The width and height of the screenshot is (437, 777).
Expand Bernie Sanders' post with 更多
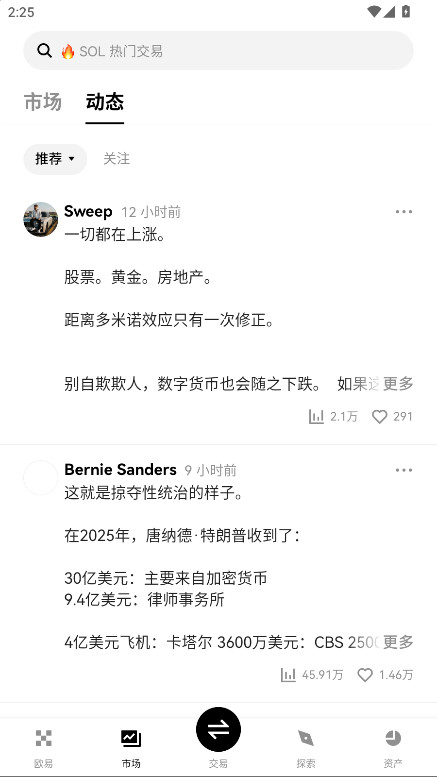(398, 642)
